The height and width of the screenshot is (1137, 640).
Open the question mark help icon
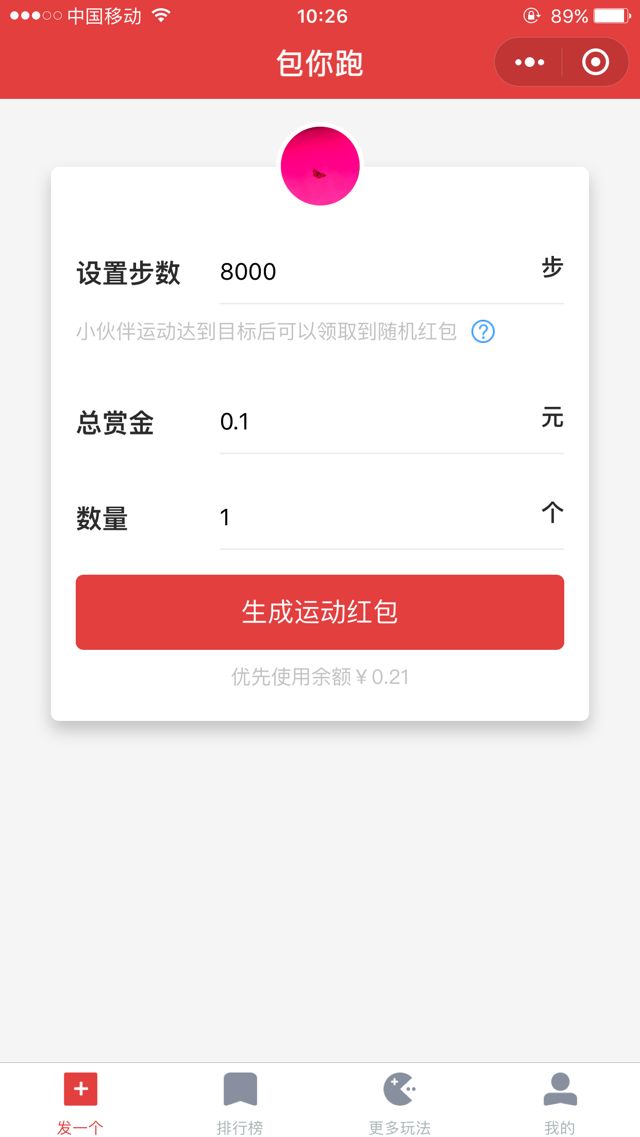tap(483, 332)
